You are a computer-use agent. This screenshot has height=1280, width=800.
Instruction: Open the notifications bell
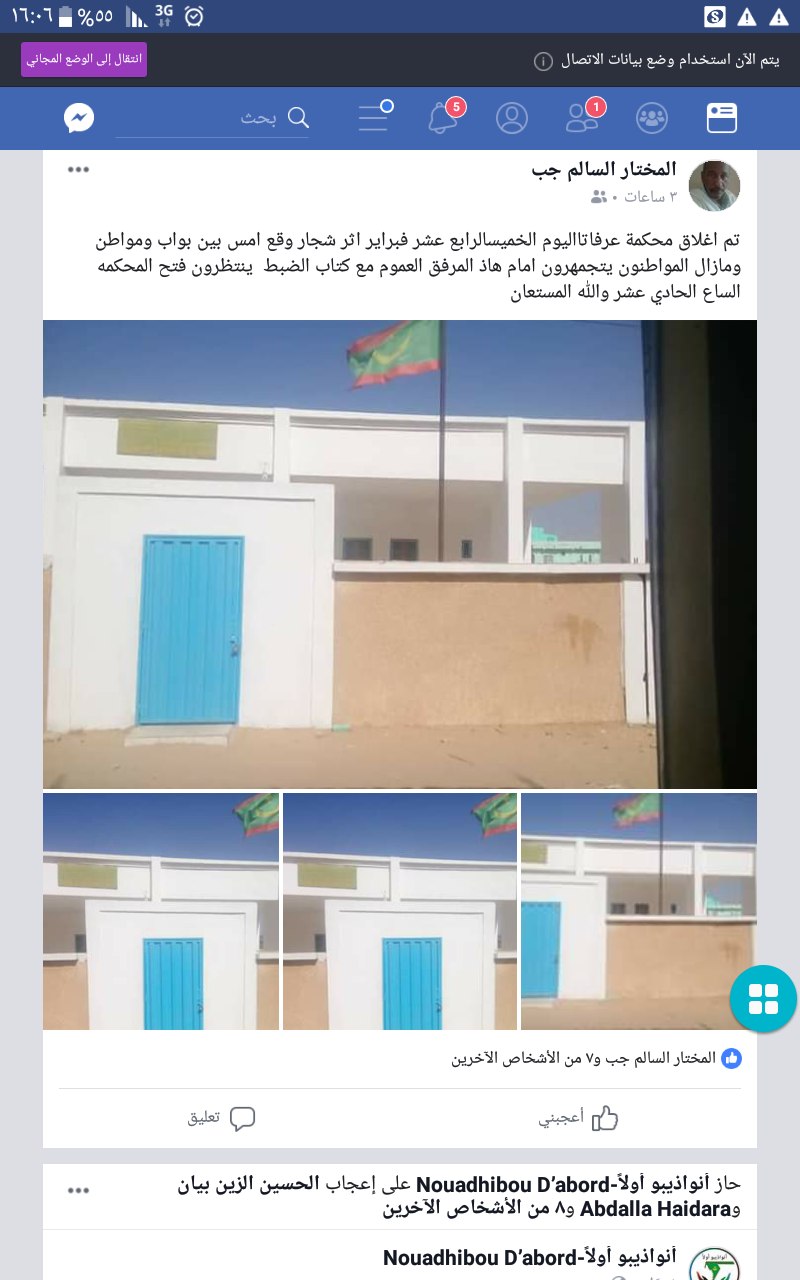click(x=442, y=118)
